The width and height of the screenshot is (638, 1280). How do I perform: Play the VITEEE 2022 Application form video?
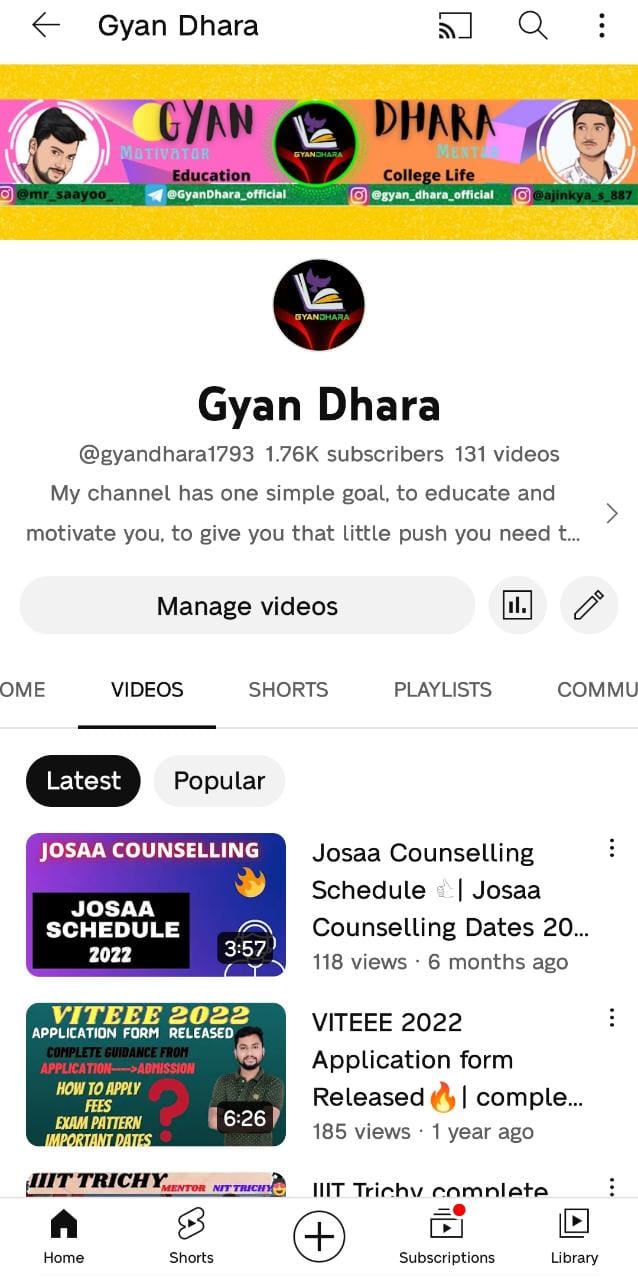tap(156, 1074)
